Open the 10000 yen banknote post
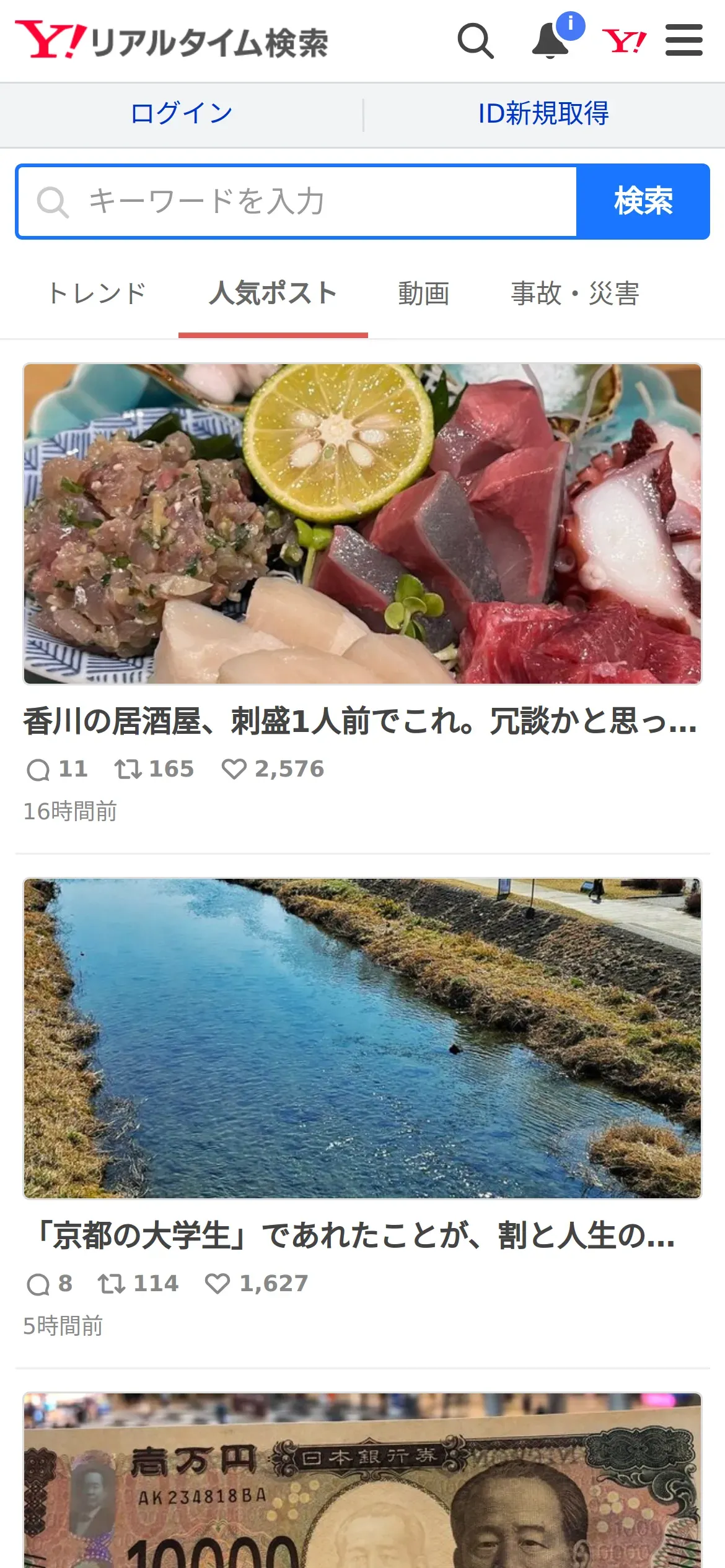The width and height of the screenshot is (725, 1568). pos(362,1486)
